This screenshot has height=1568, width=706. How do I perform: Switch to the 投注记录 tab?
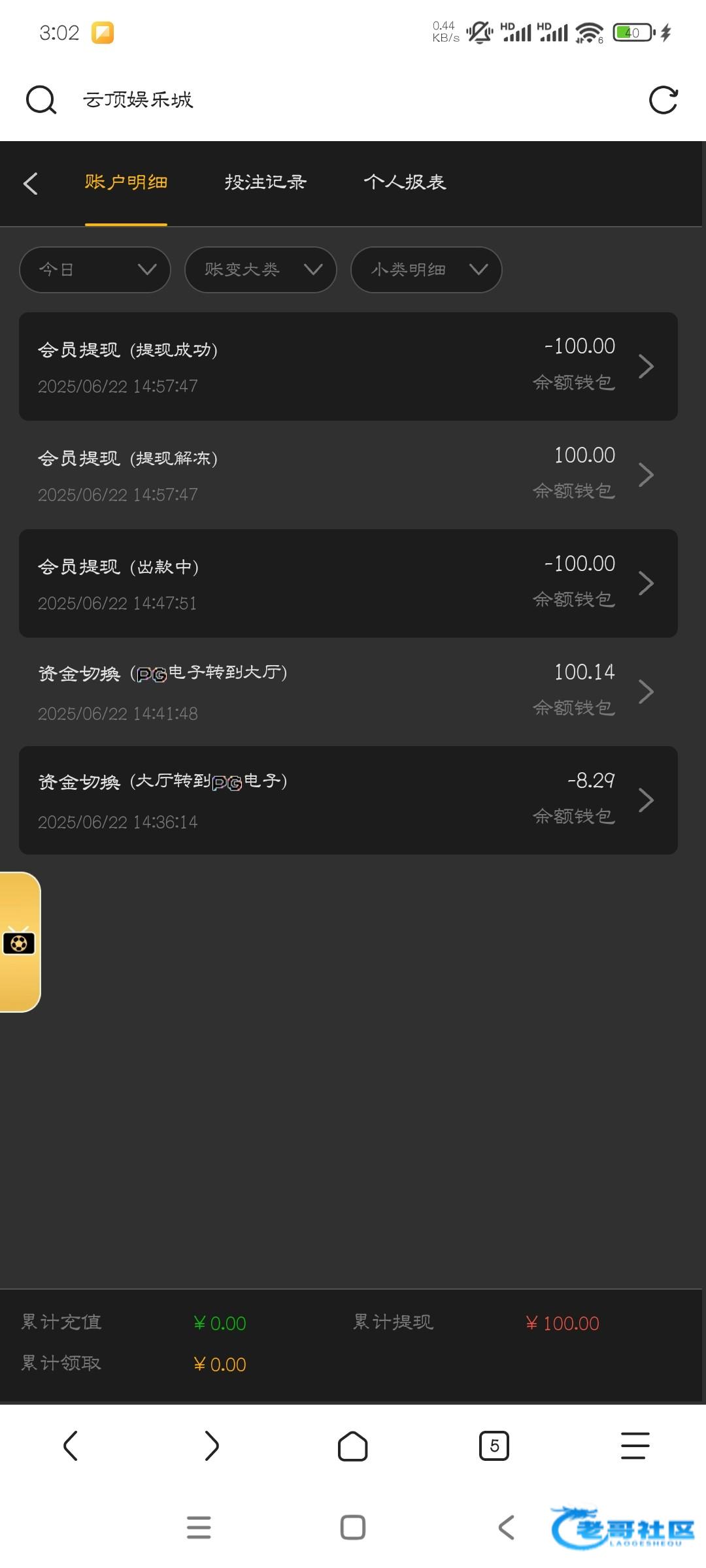[265, 182]
